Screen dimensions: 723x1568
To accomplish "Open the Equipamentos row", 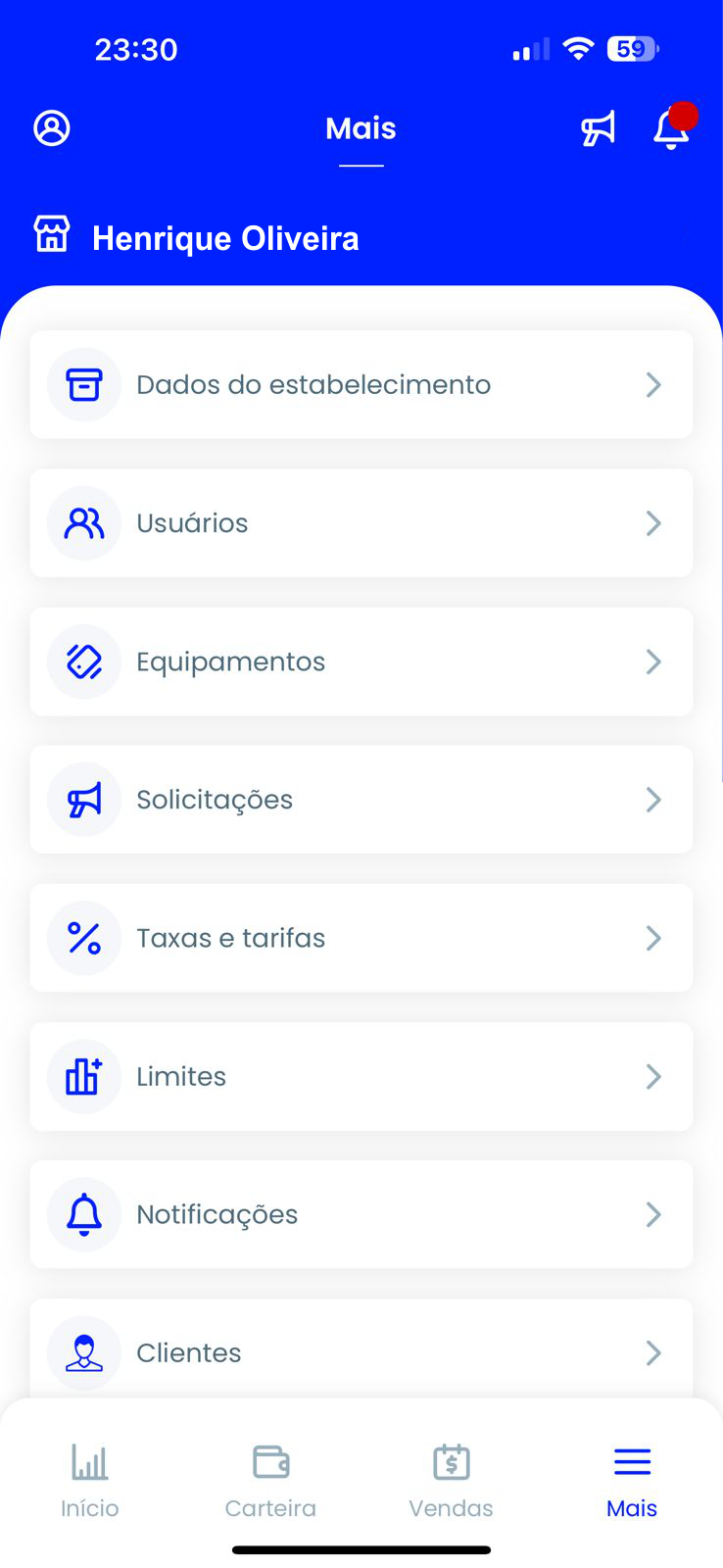I will (361, 661).
